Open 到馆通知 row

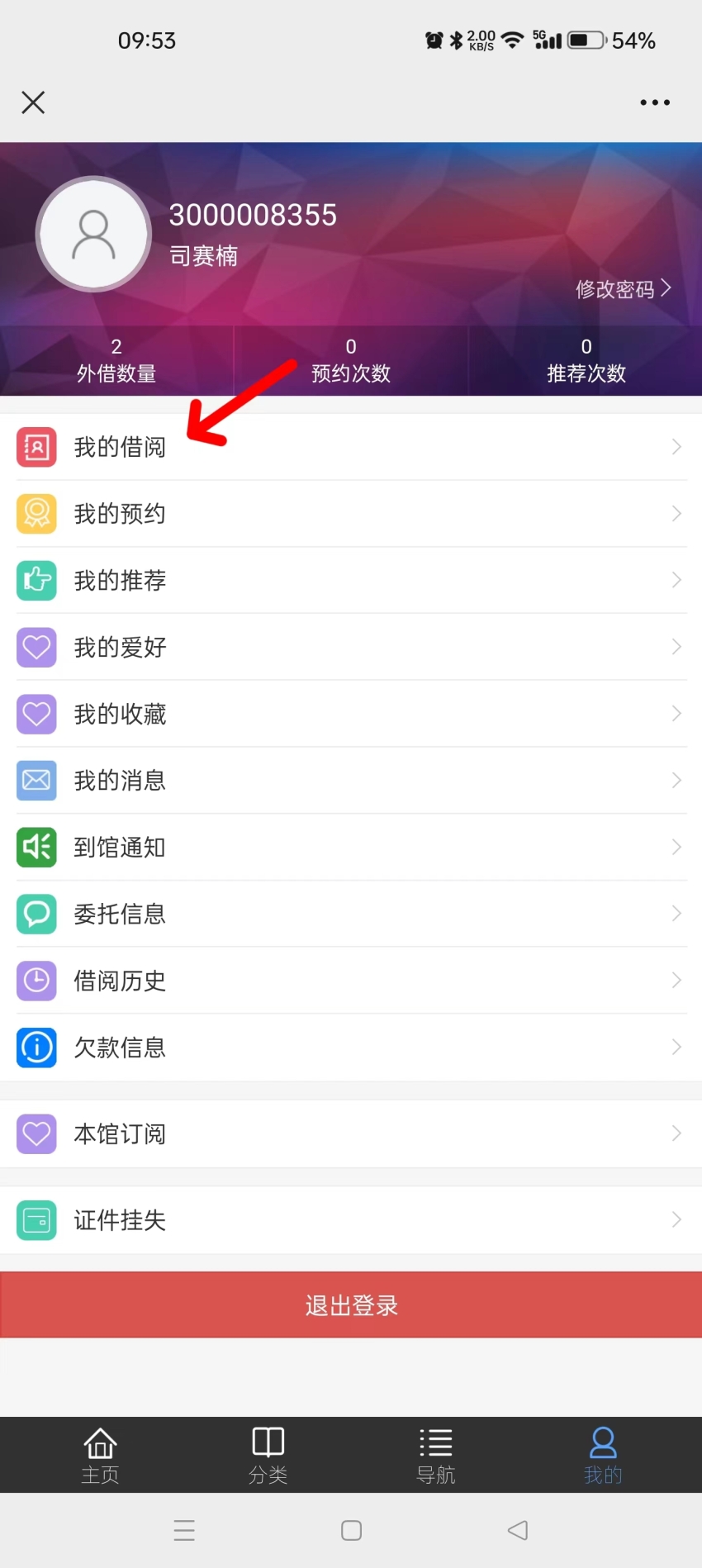point(351,847)
